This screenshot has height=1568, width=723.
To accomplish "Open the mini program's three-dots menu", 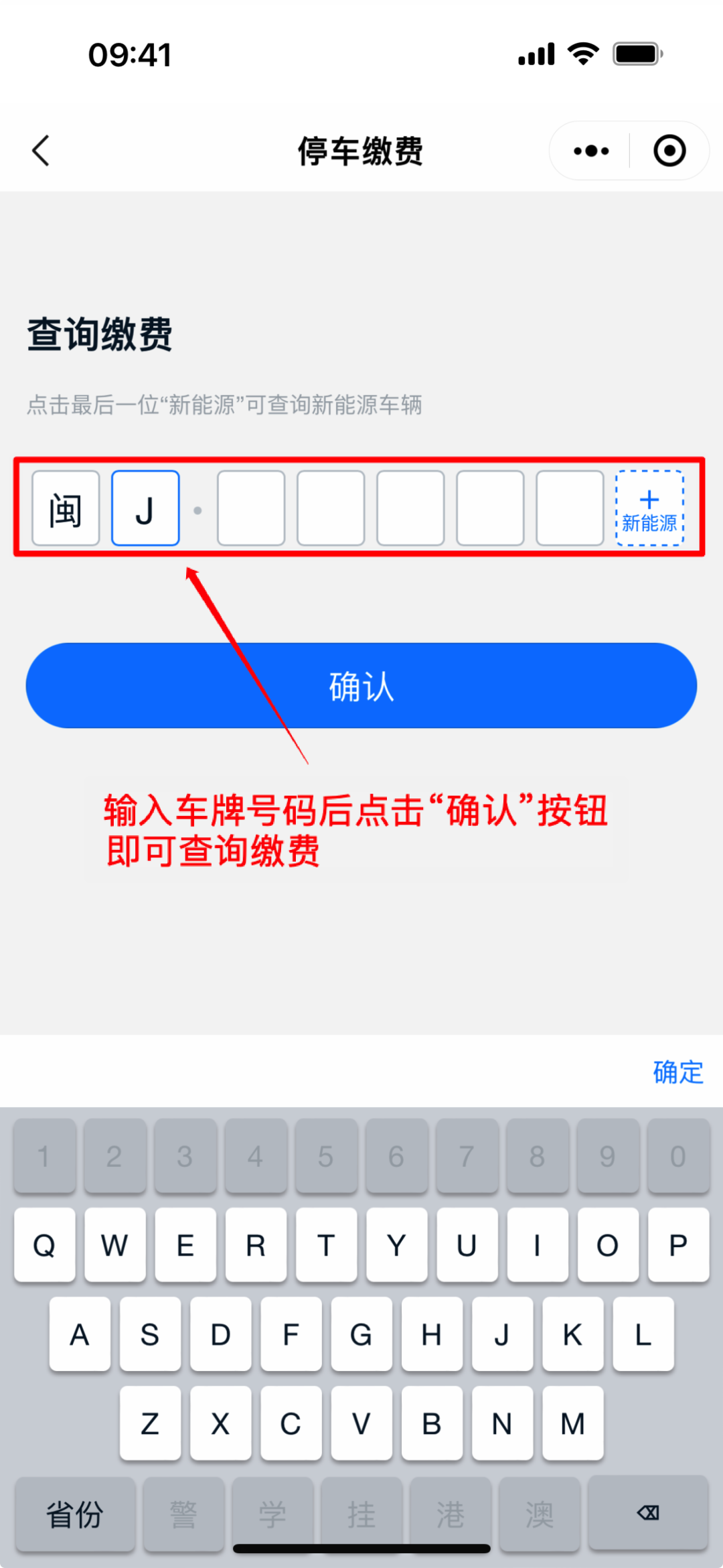I will pyautogui.click(x=591, y=151).
